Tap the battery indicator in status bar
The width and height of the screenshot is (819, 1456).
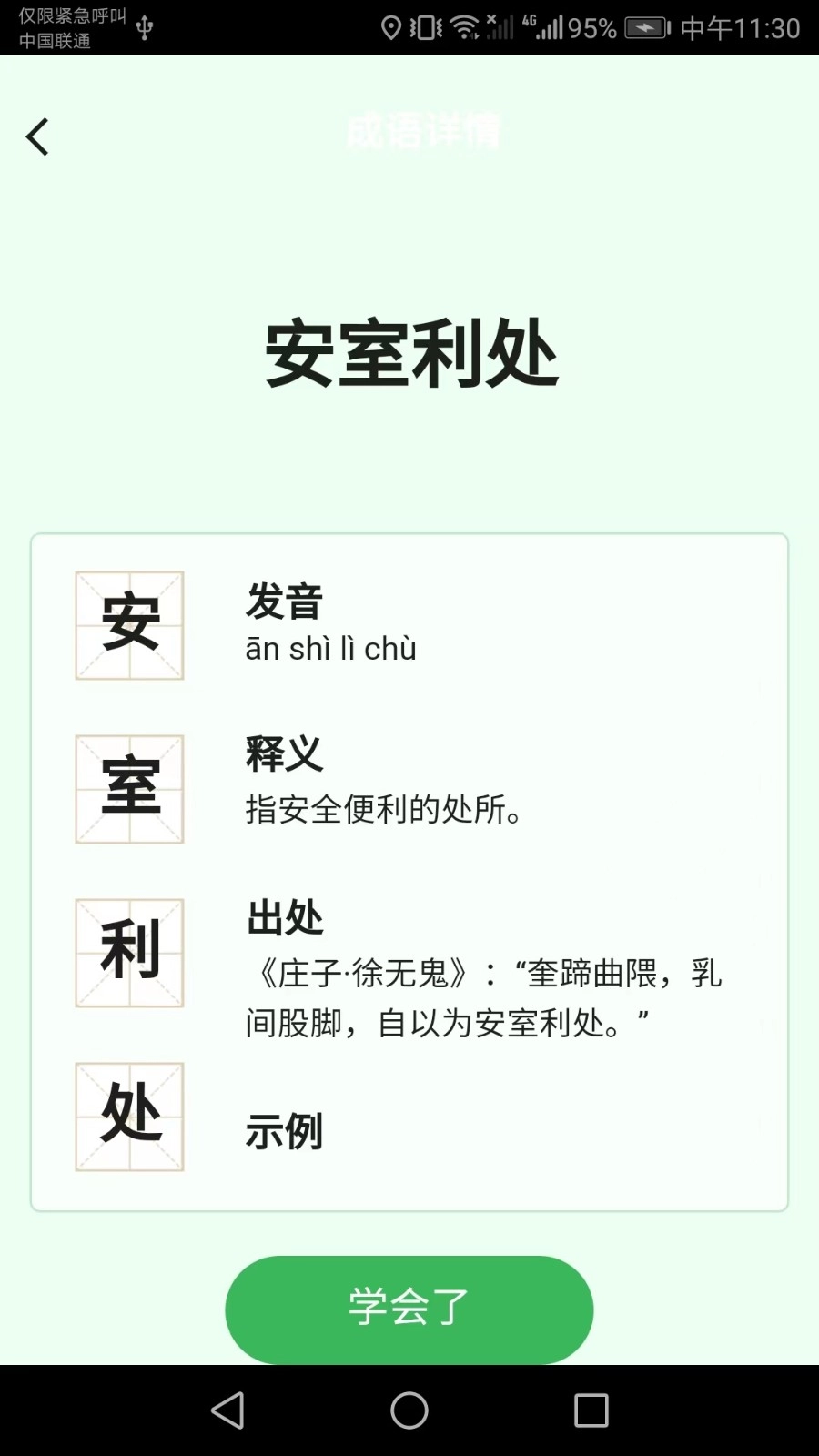click(x=646, y=28)
